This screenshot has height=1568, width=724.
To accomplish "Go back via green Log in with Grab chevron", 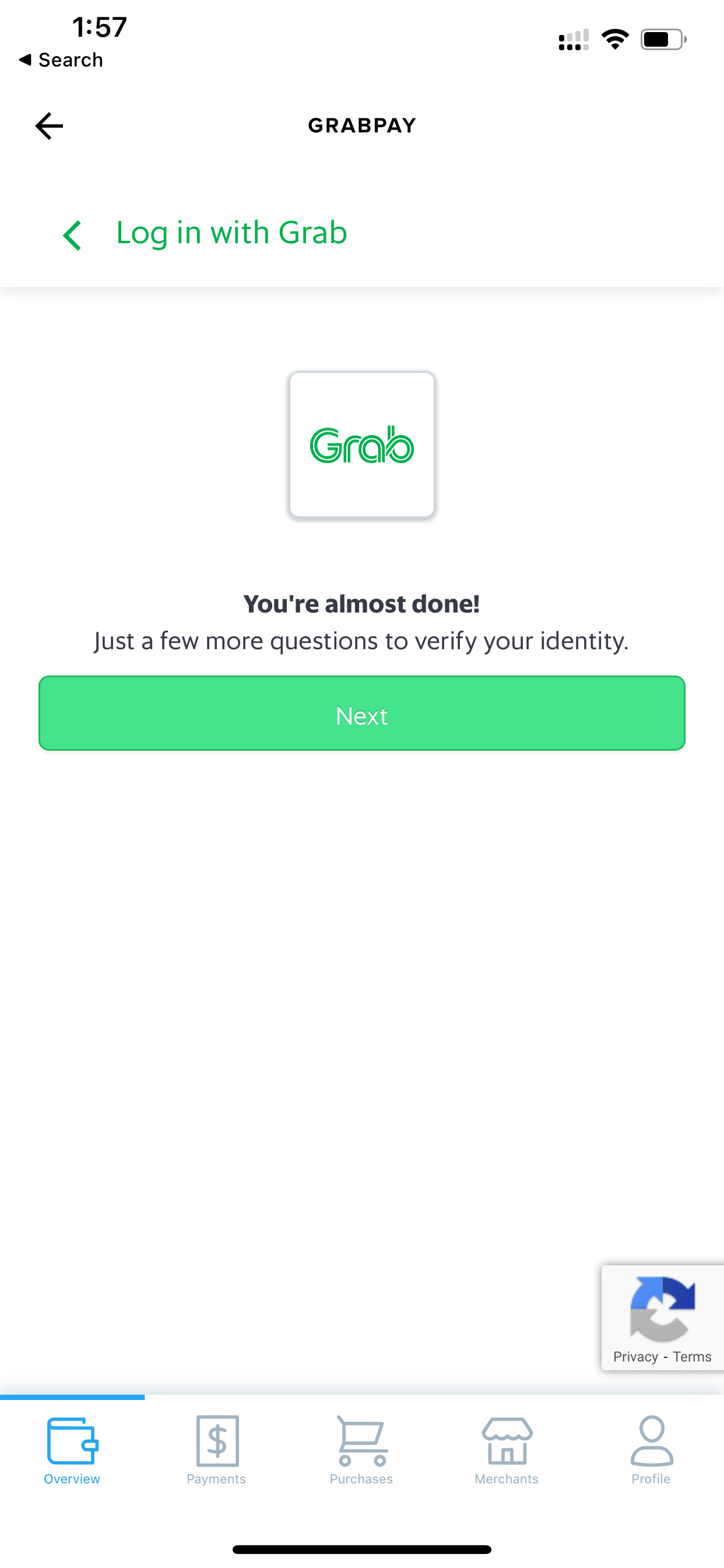I will tap(72, 235).
